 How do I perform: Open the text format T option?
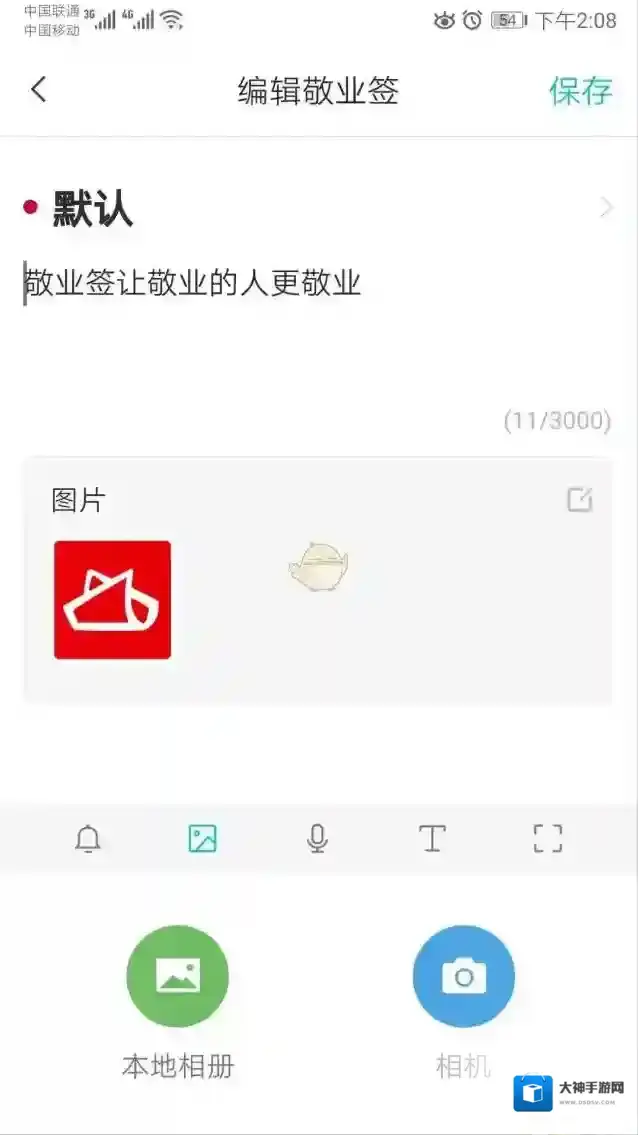coord(432,838)
